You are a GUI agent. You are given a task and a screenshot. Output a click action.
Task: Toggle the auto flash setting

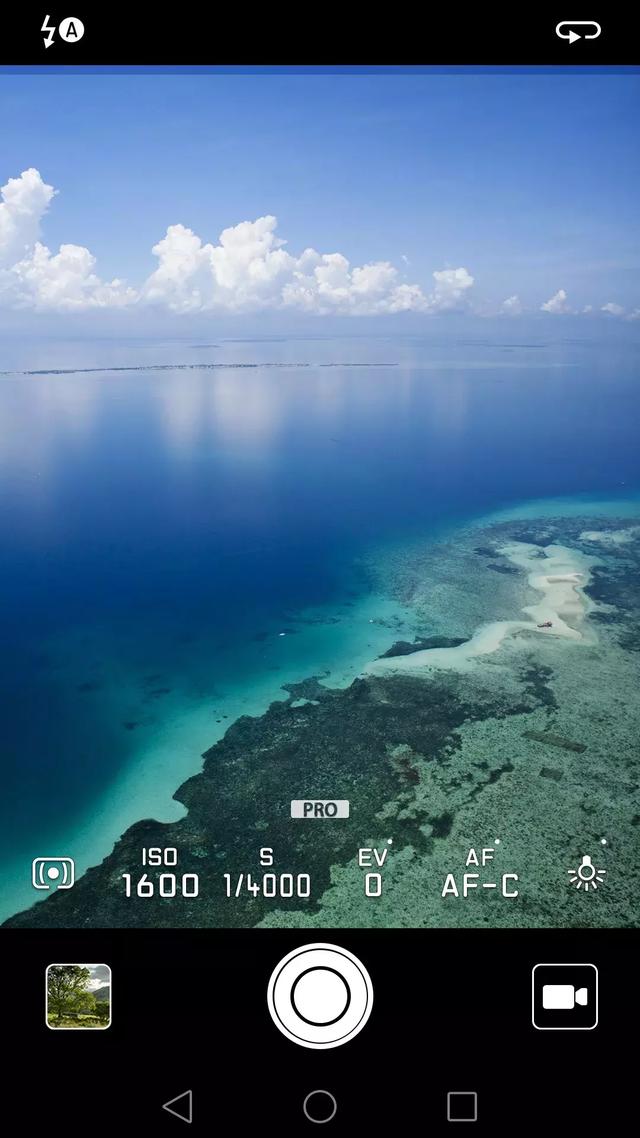[61, 31]
